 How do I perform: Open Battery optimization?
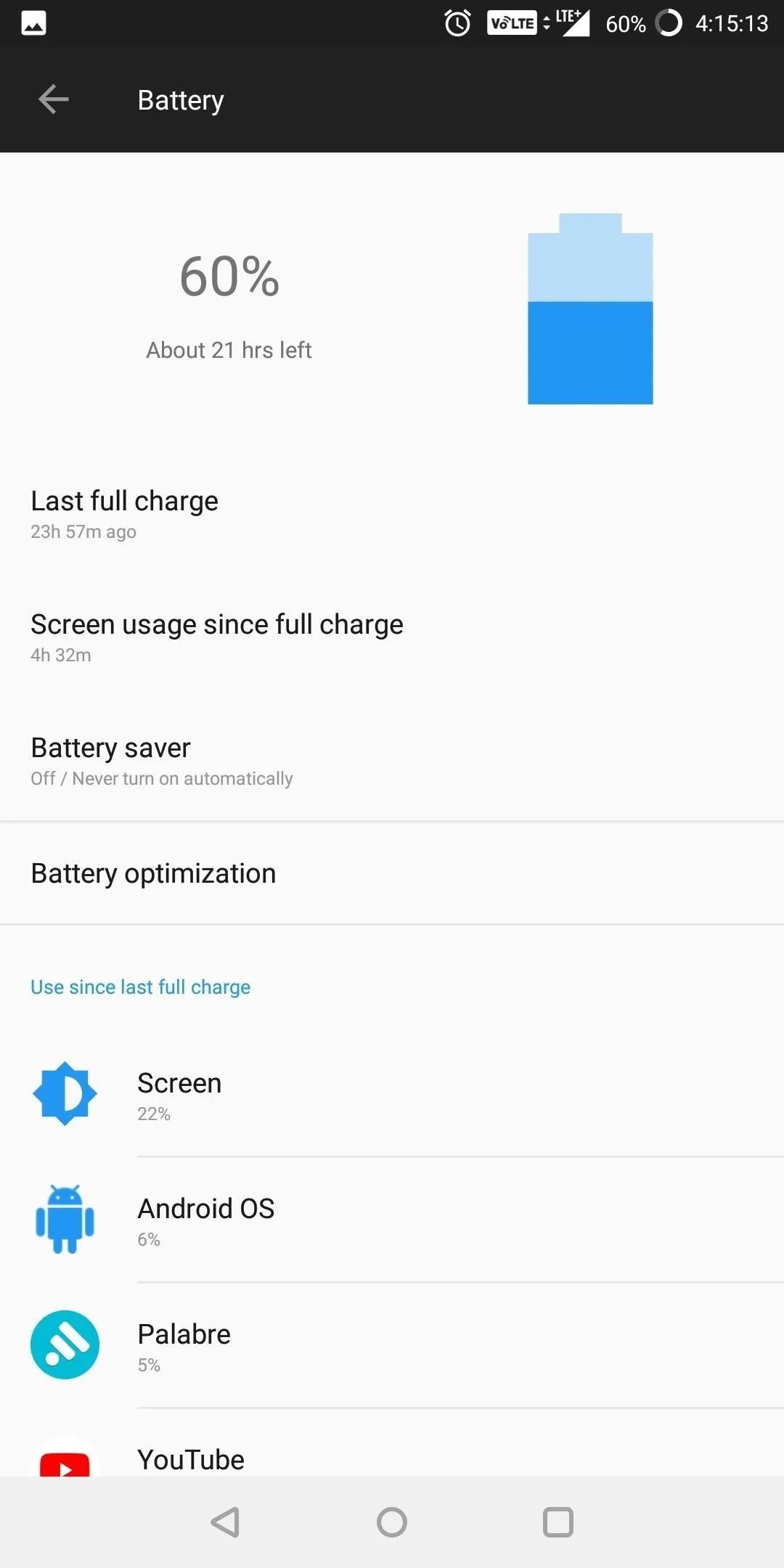(392, 873)
